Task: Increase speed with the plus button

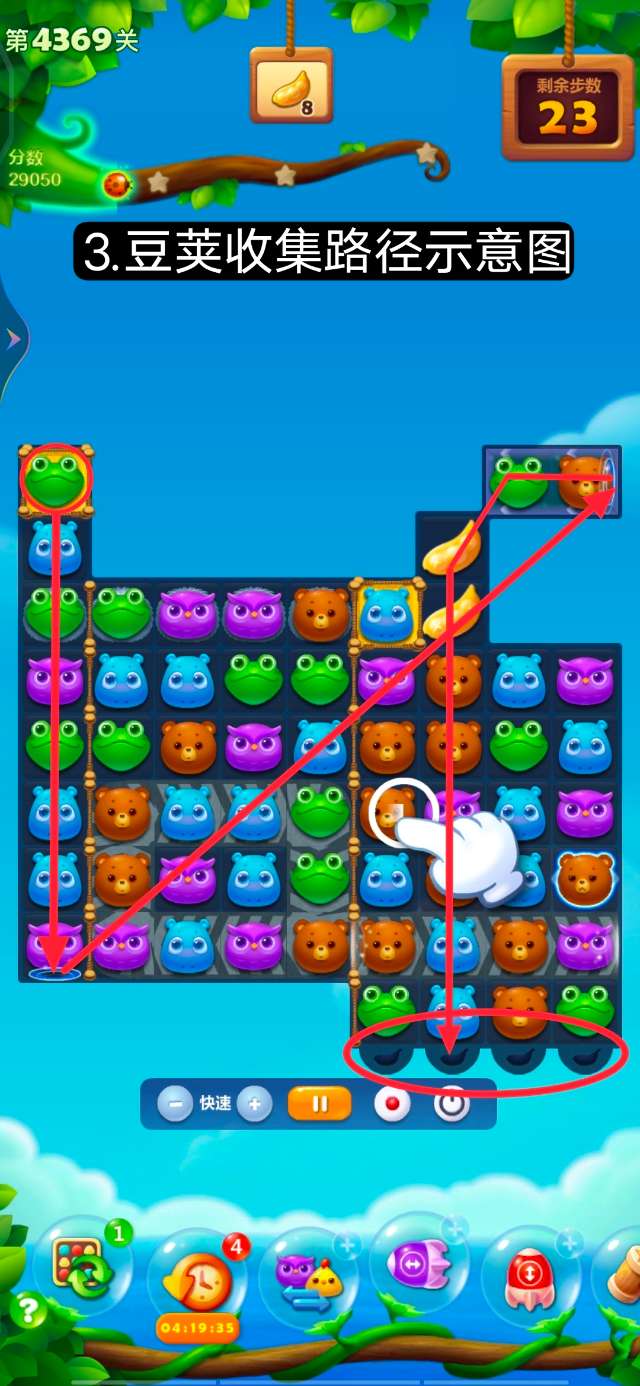Action: [x=254, y=1105]
